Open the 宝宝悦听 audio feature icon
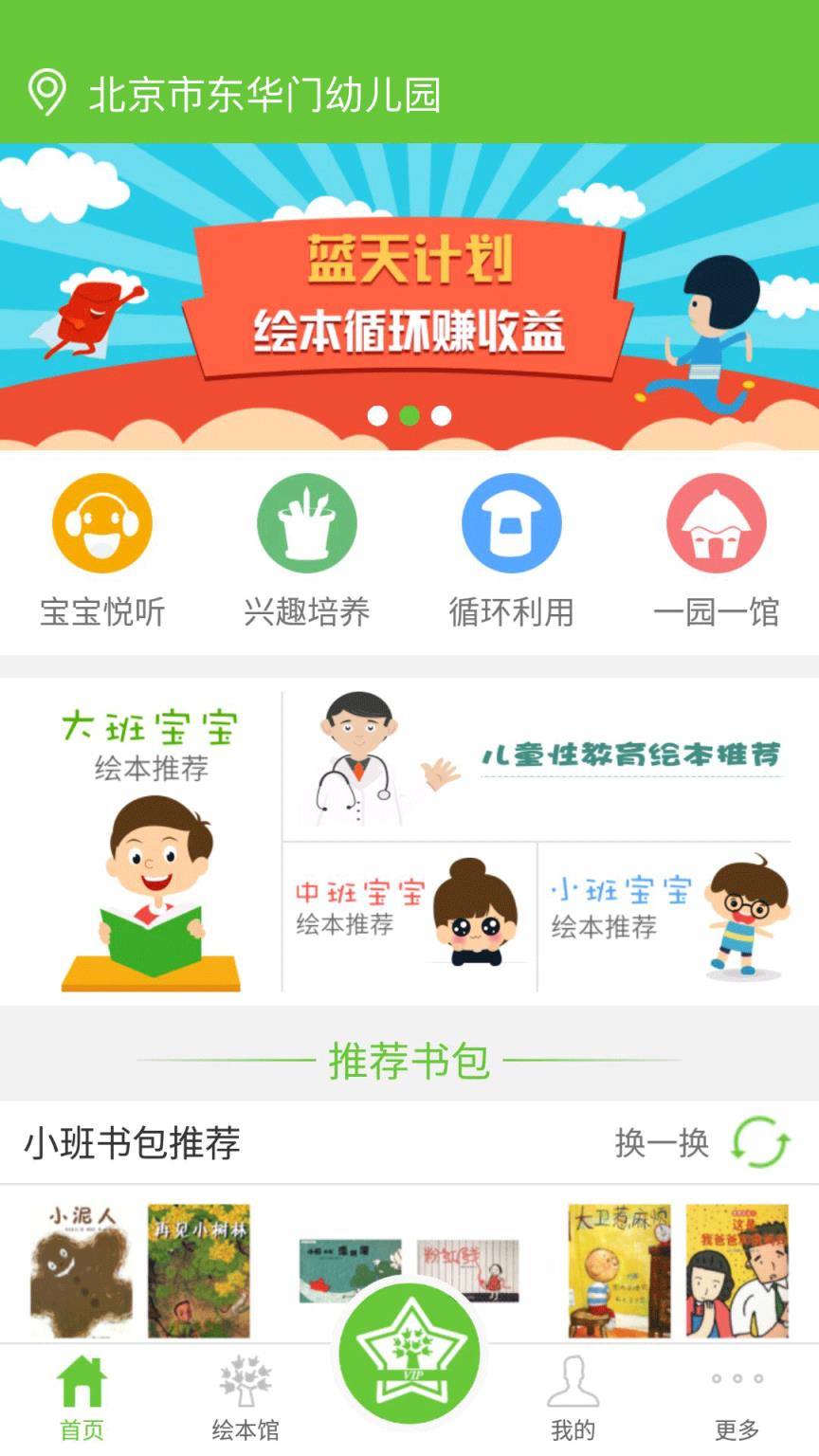The height and width of the screenshot is (1456, 819). click(102, 522)
